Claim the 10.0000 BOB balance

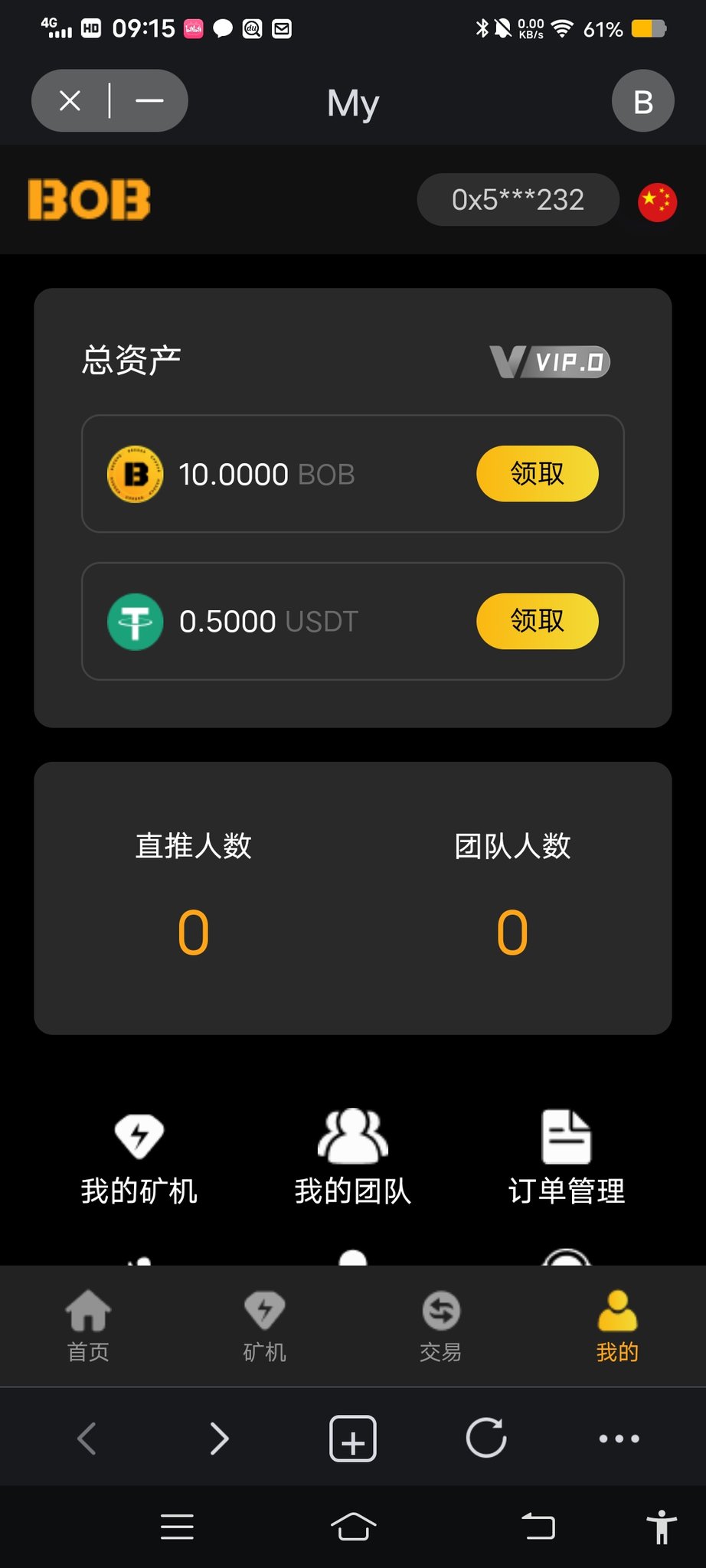click(537, 474)
